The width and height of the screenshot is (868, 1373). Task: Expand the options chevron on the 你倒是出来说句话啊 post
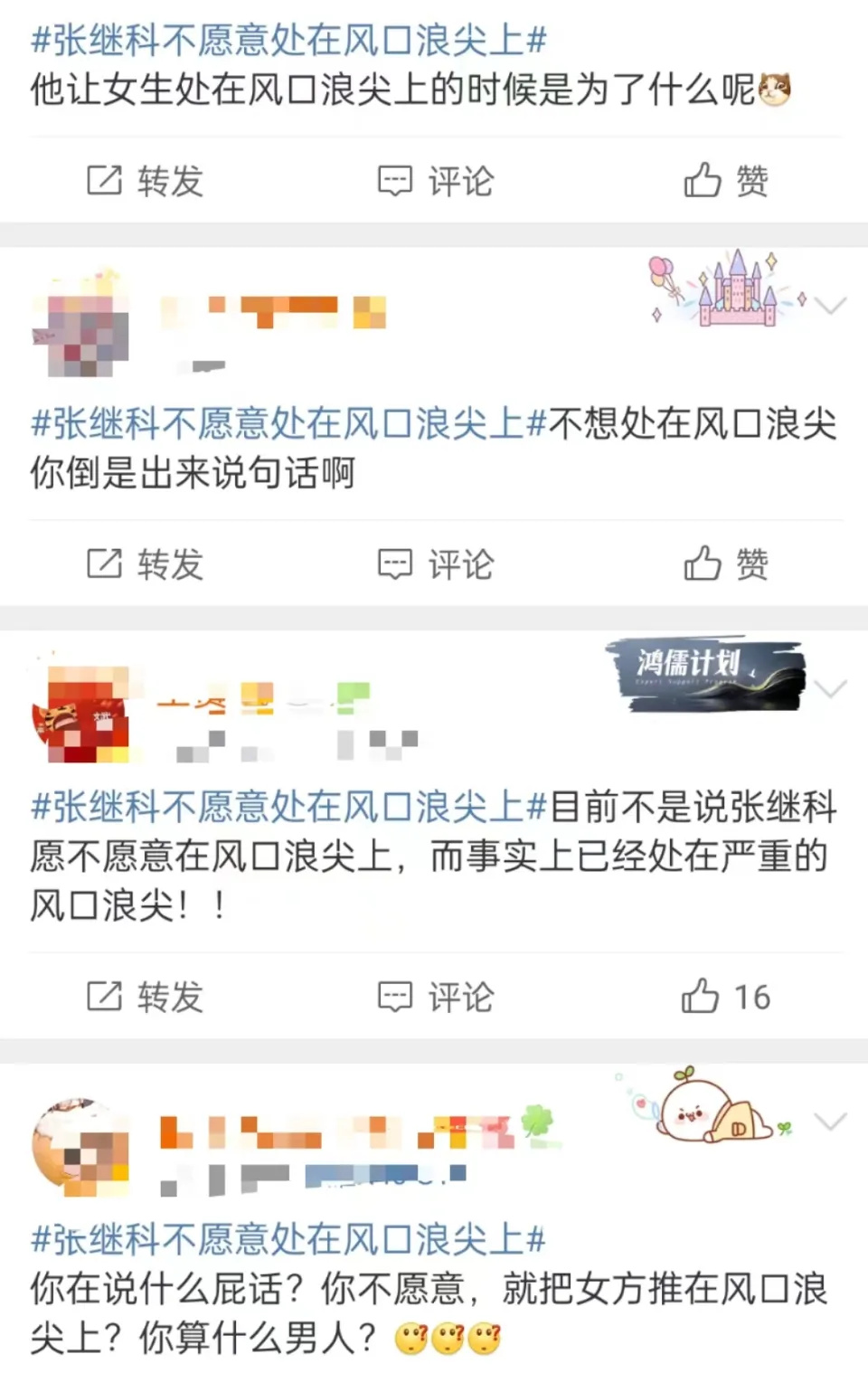[829, 306]
